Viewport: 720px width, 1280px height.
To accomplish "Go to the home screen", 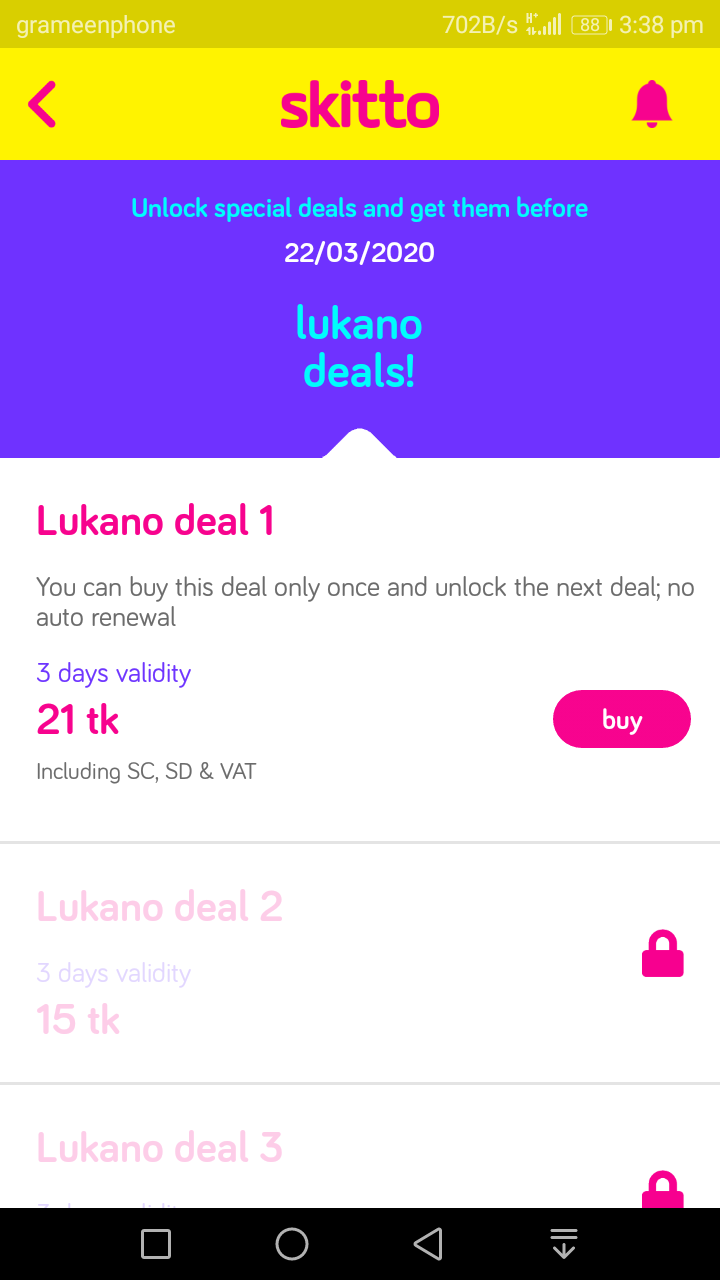I will click(292, 1244).
